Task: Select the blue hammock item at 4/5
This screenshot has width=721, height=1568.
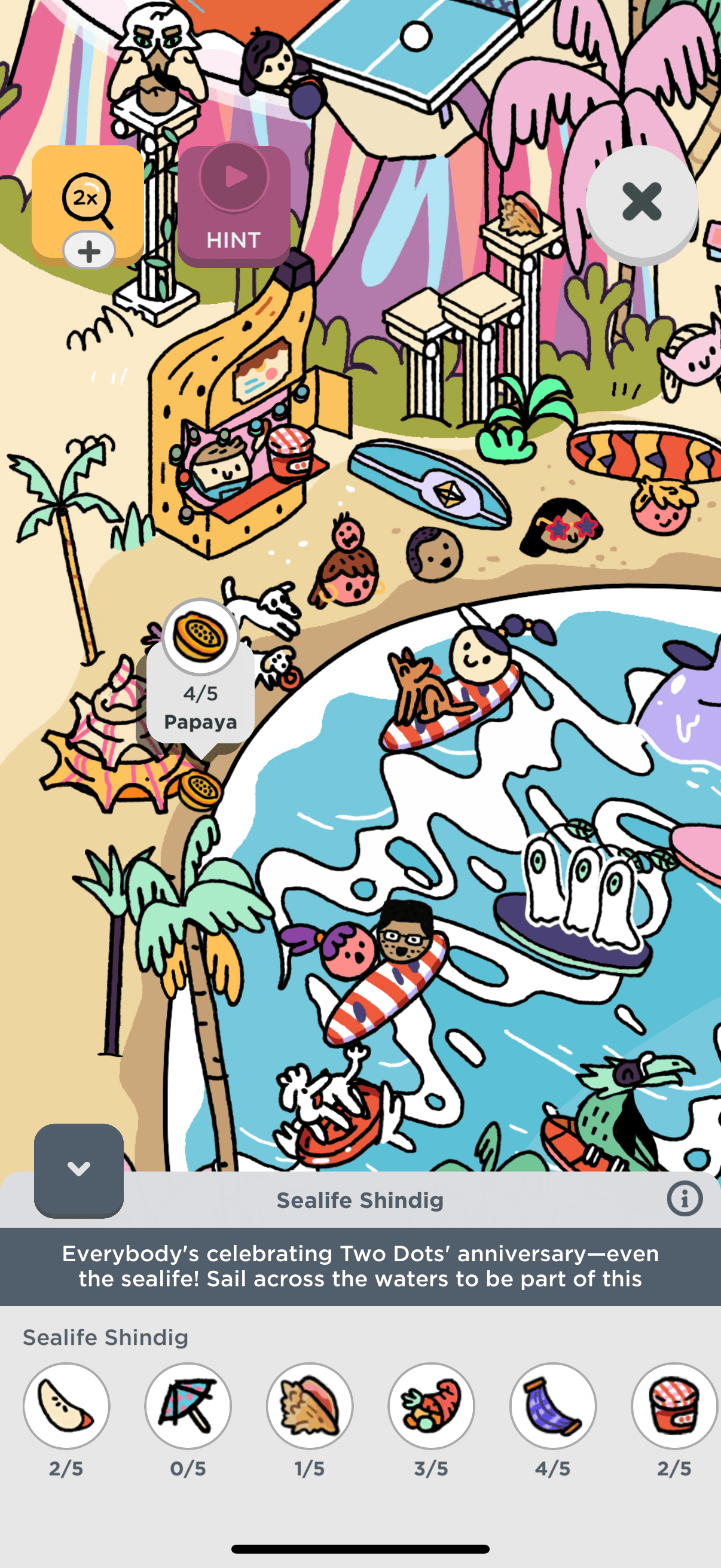Action: click(553, 1406)
